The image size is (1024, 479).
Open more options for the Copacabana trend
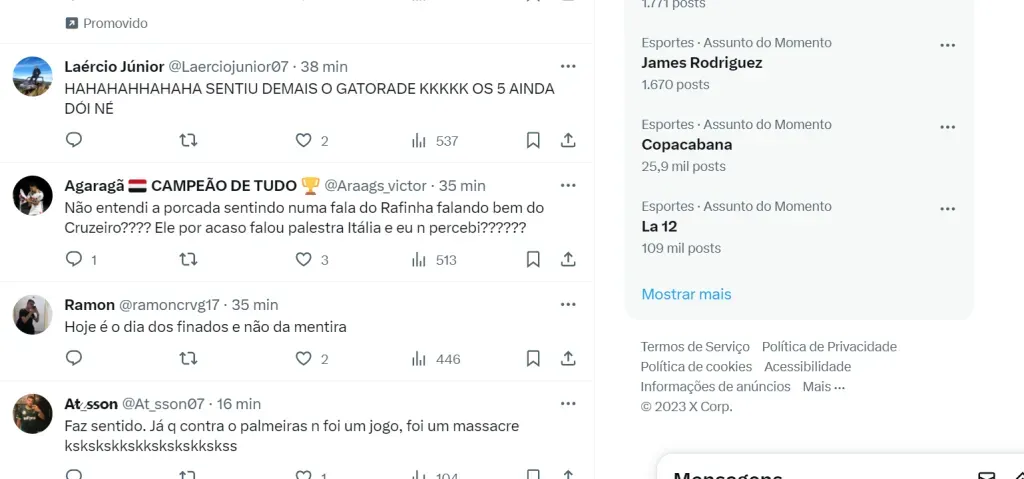947,127
